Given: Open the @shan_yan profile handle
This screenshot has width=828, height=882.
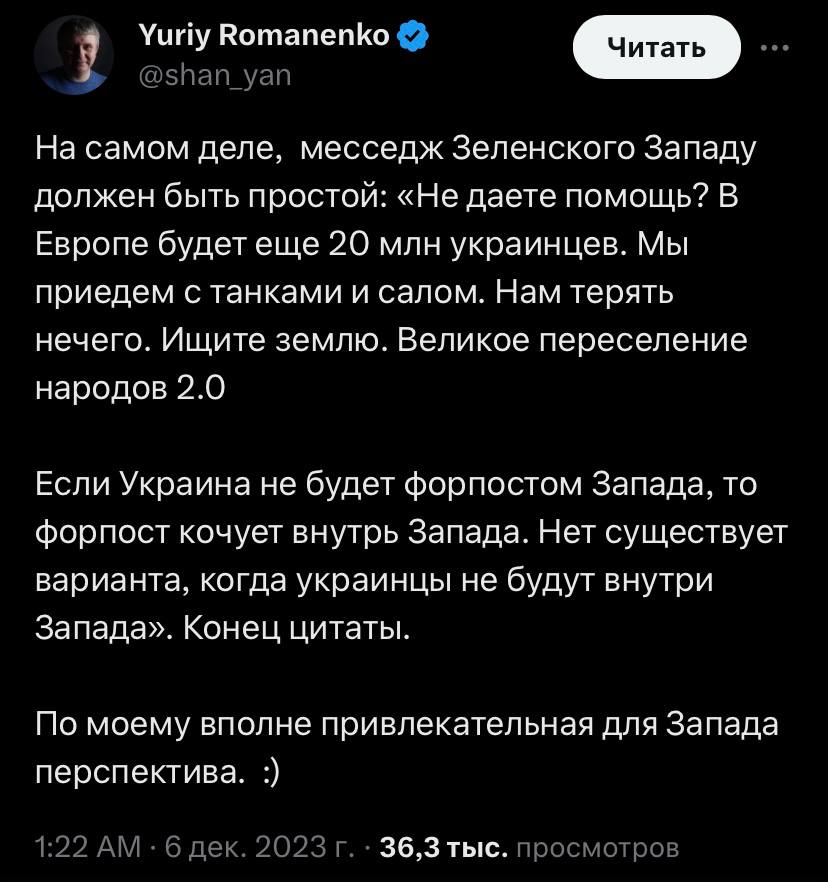Looking at the screenshot, I should 212,75.
